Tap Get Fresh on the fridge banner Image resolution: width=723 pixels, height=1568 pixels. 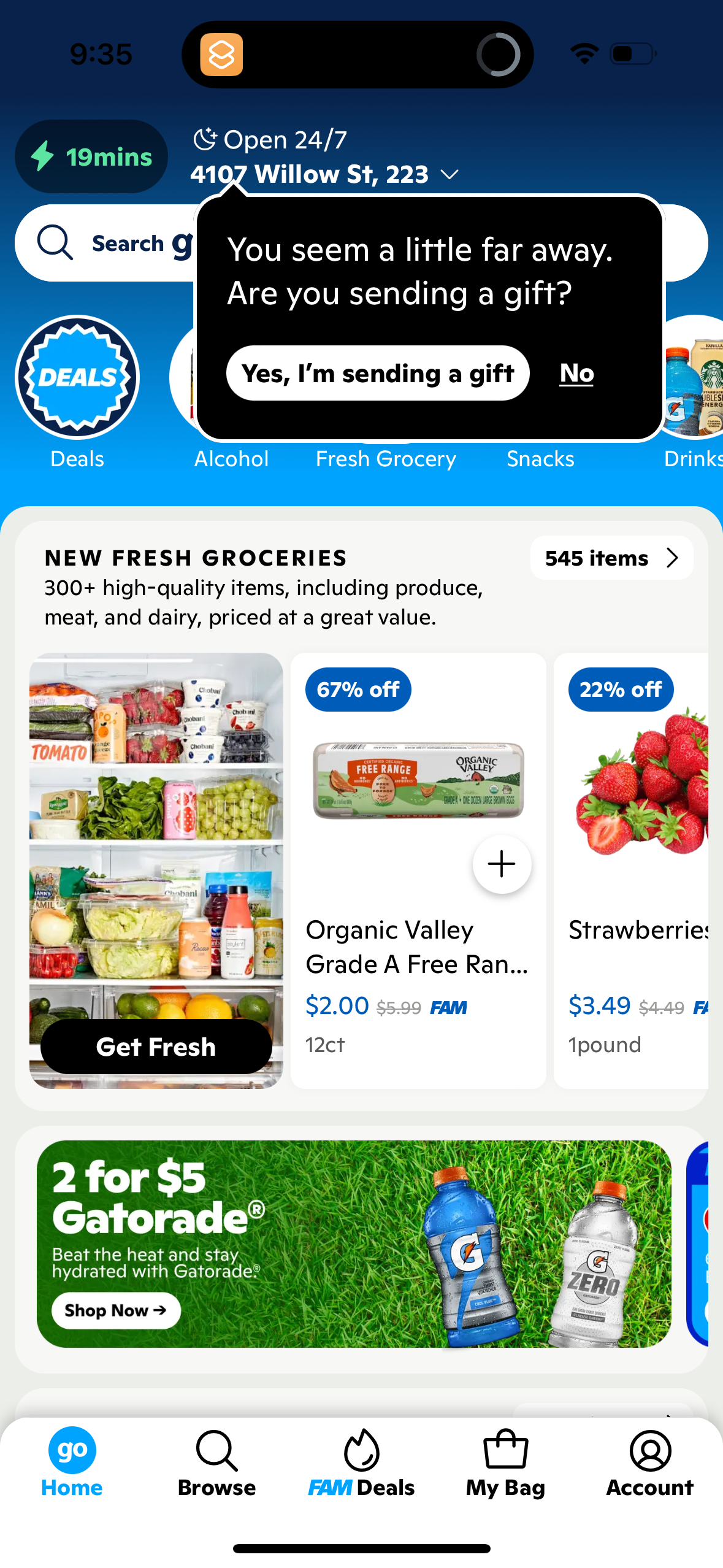[x=155, y=1046]
